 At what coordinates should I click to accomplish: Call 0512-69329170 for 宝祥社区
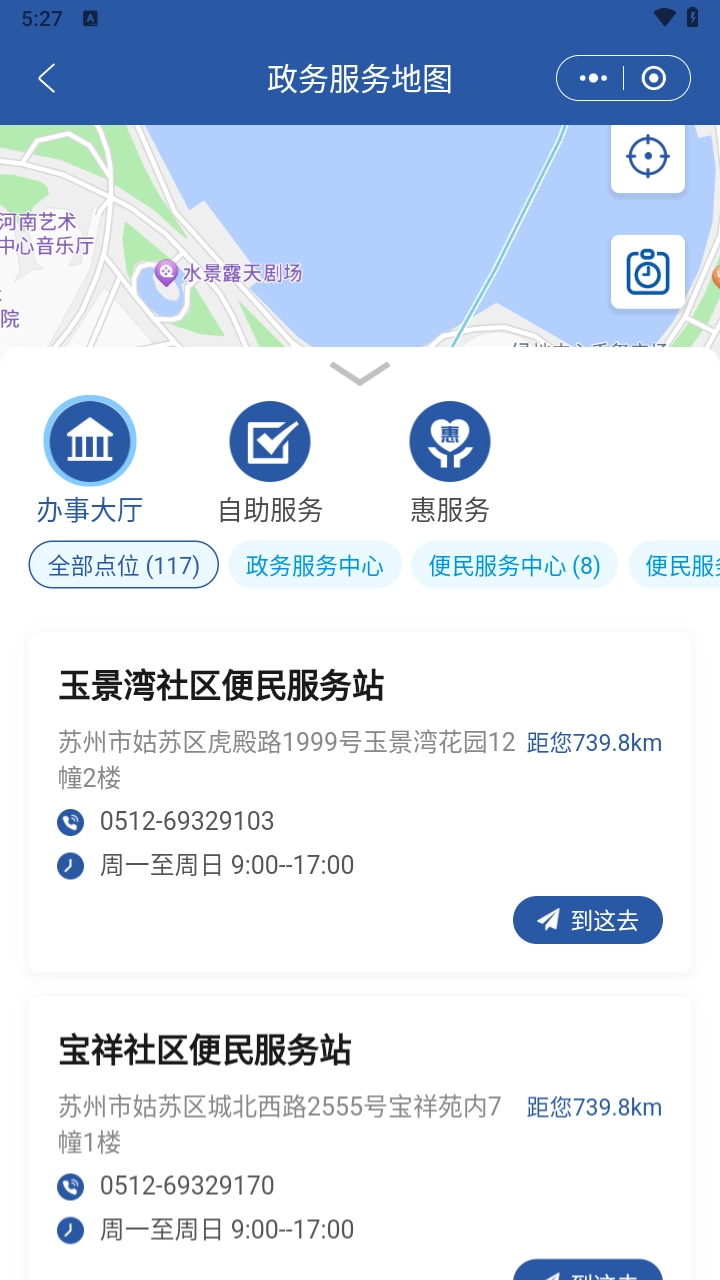tap(187, 1186)
